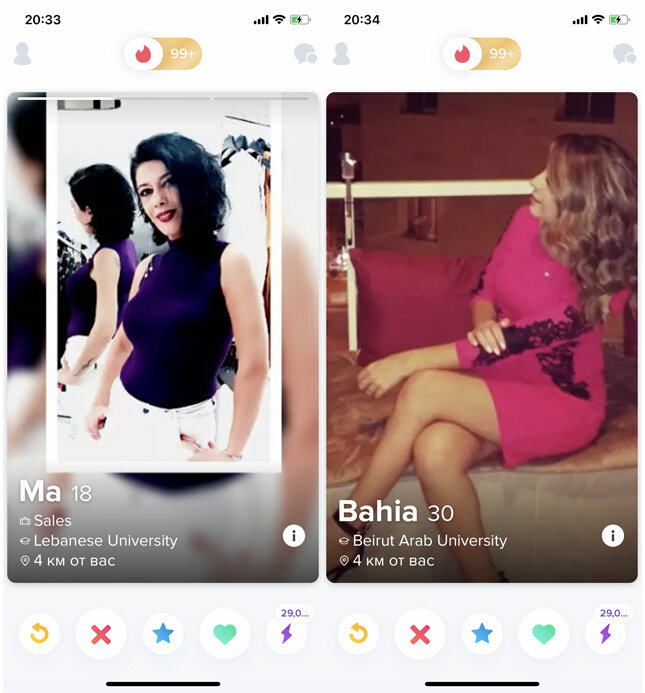The width and height of the screenshot is (645, 693).
Task: Activate purple Boost bolt under Ma's card
Action: click(x=286, y=634)
